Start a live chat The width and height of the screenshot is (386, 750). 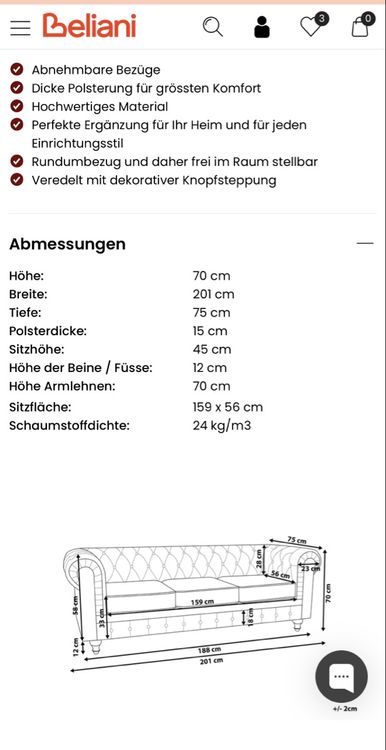click(342, 676)
